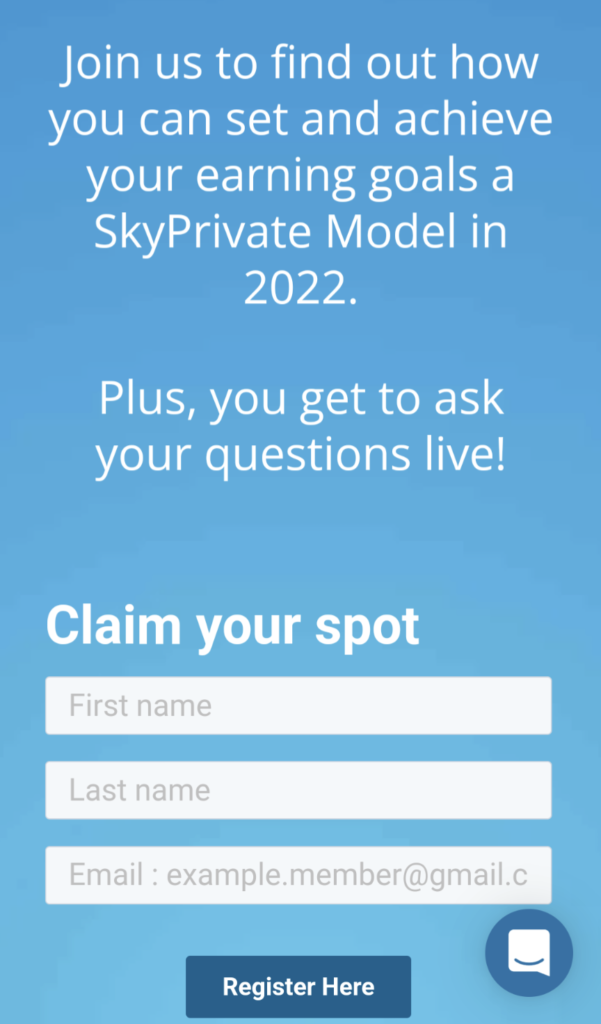Focus the Email address field
This screenshot has height=1024, width=601.
click(x=298, y=875)
